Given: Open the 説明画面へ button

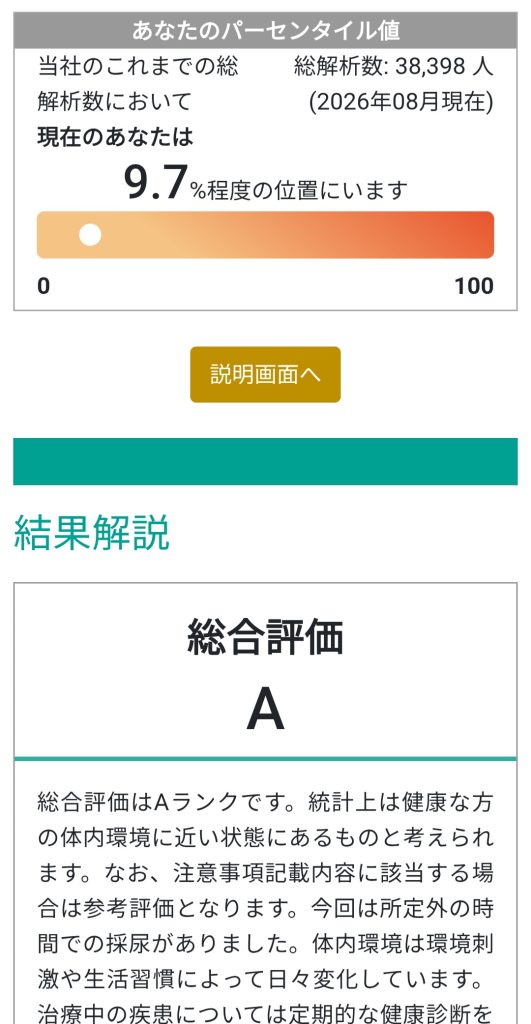Looking at the screenshot, I should tap(265, 374).
